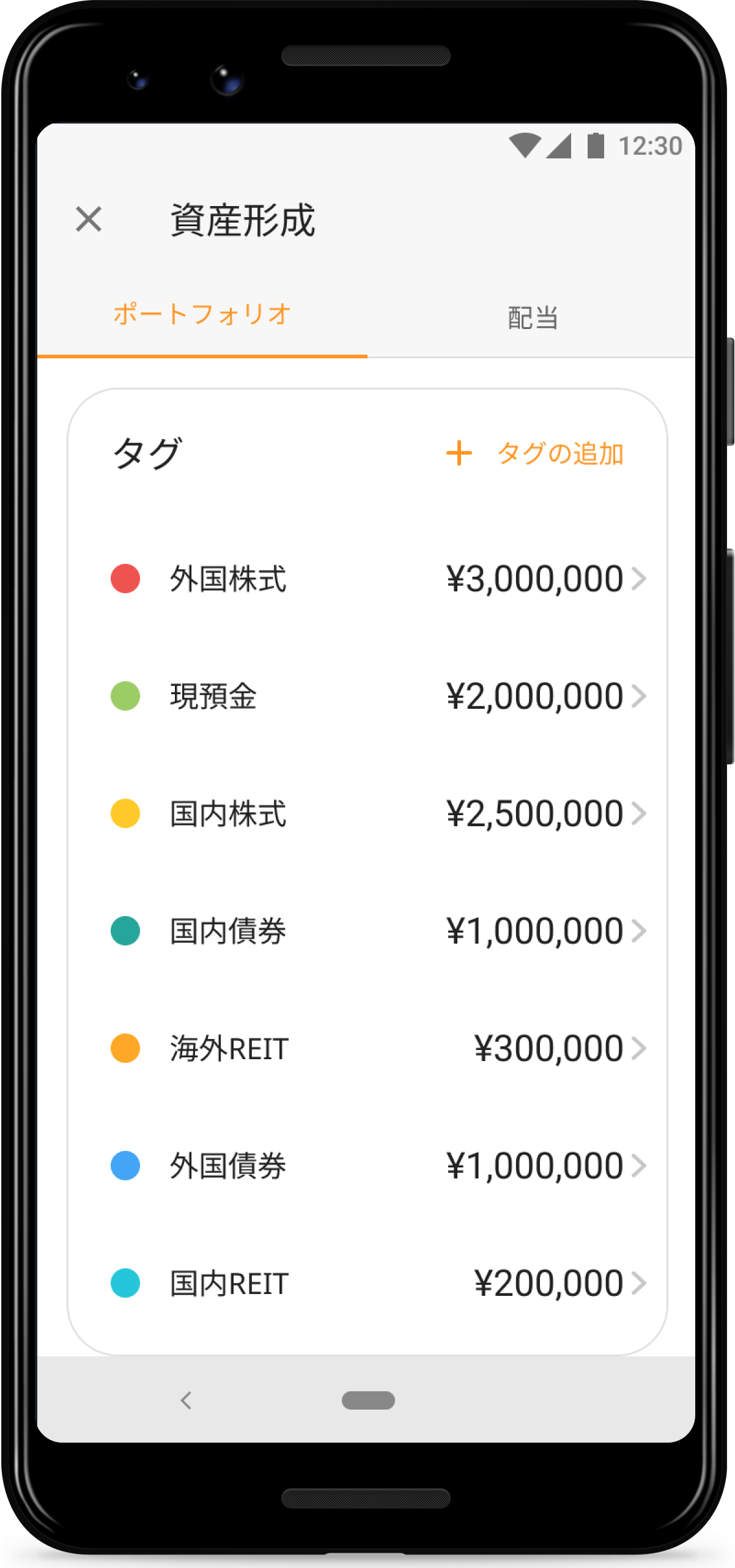Select the ポートフォリオ tab

coord(202,315)
